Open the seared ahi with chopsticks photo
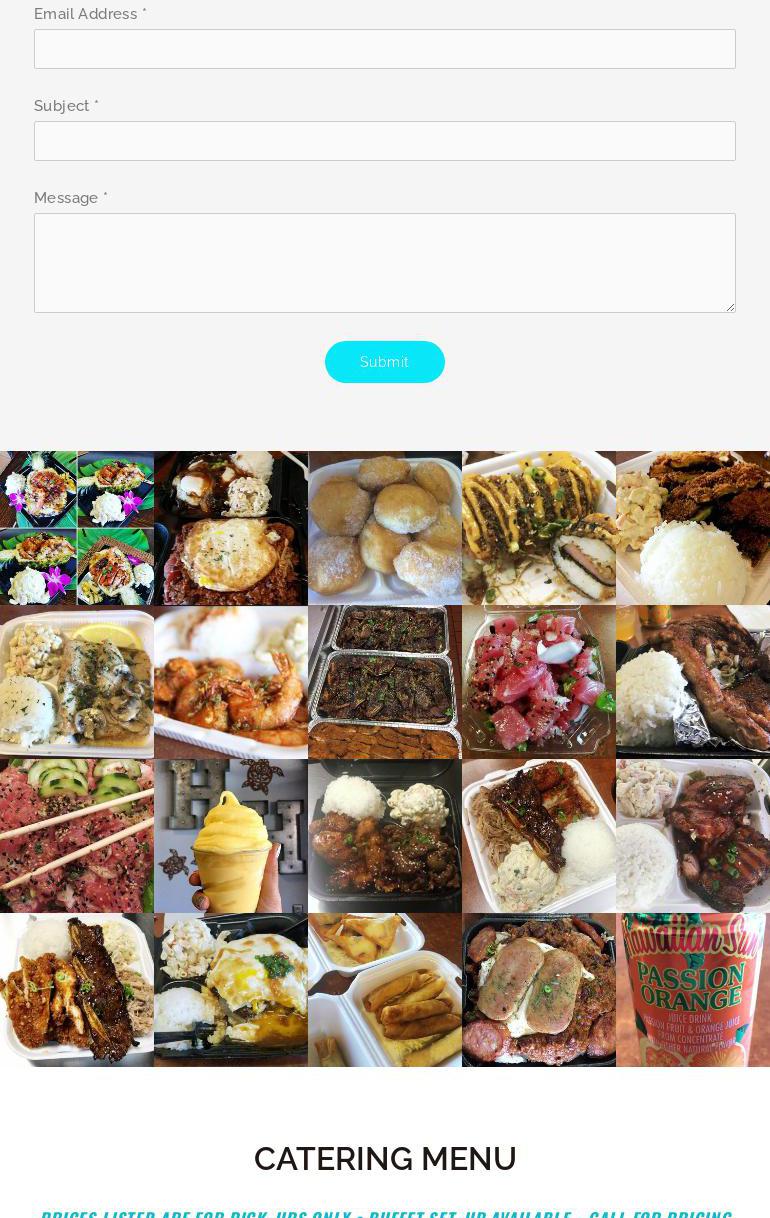 pyautogui.click(x=77, y=836)
